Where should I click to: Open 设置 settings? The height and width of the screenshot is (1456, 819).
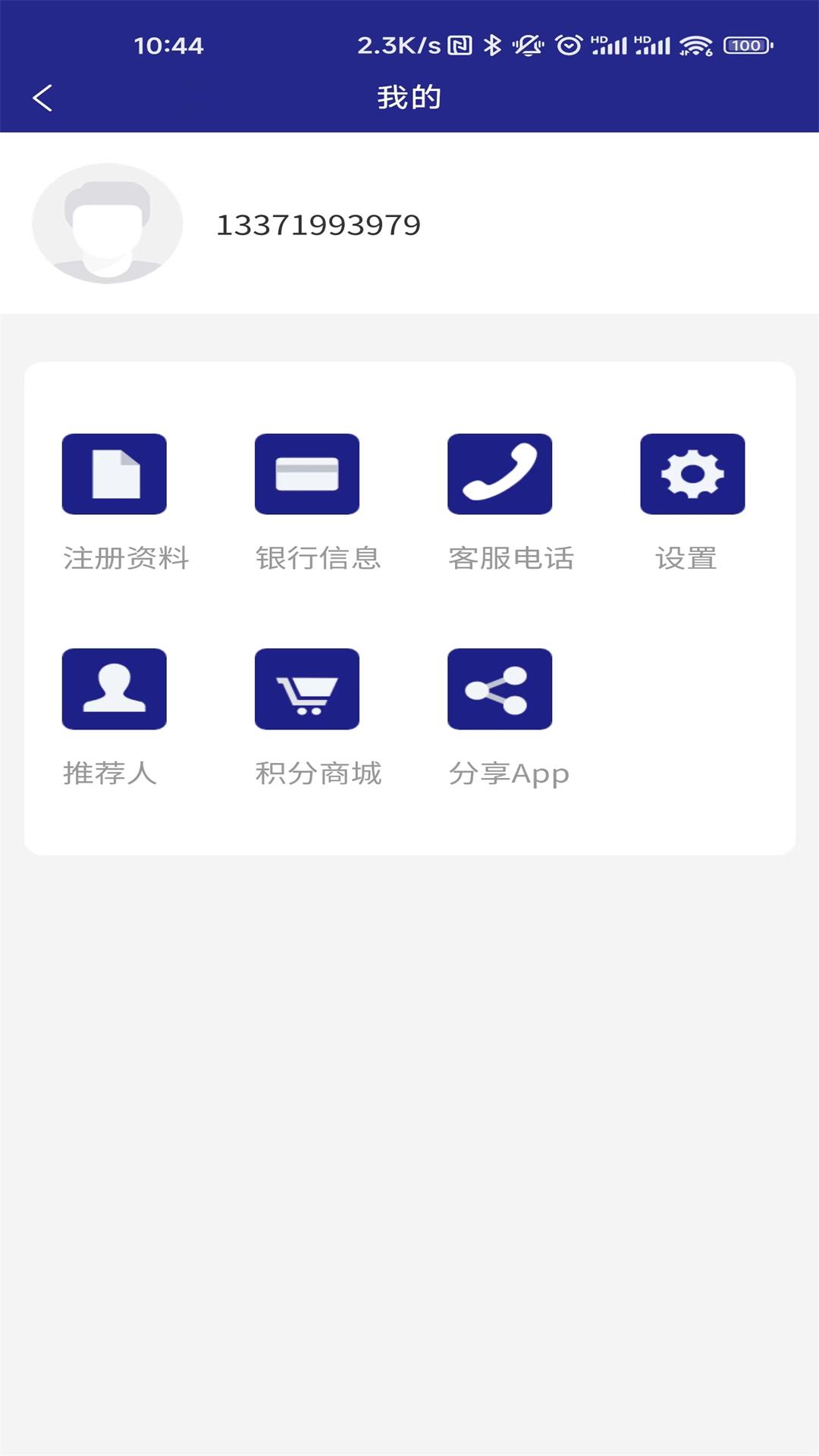click(x=692, y=475)
